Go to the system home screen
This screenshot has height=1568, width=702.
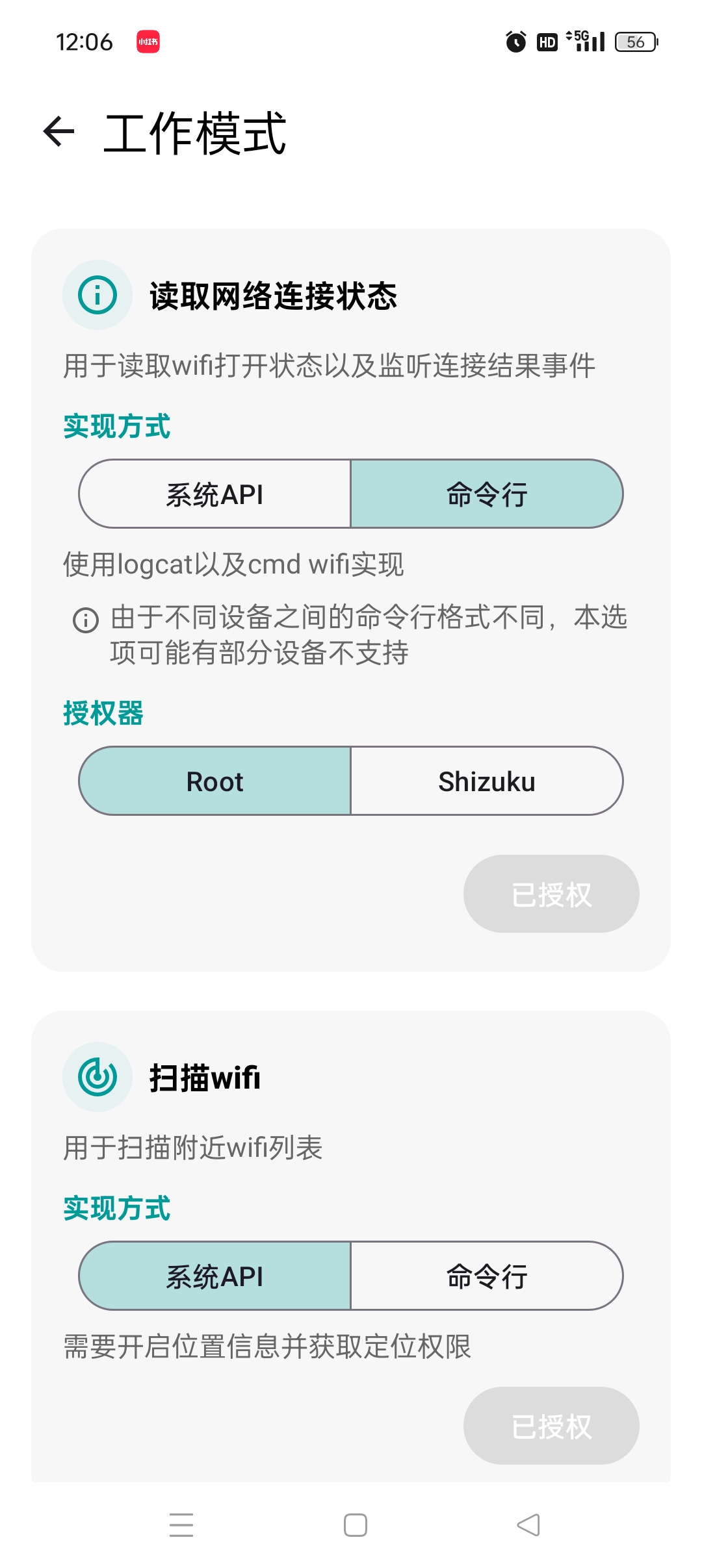coord(355,1525)
